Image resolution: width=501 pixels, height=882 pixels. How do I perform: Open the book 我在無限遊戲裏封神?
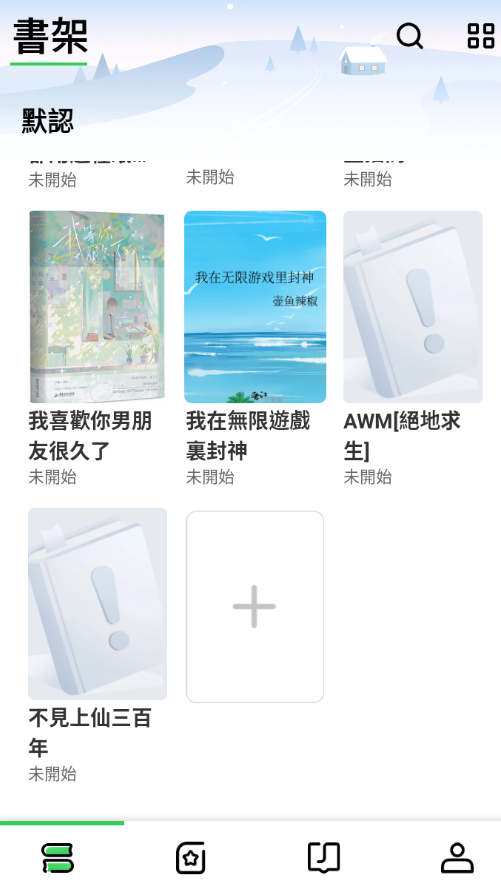coord(255,307)
